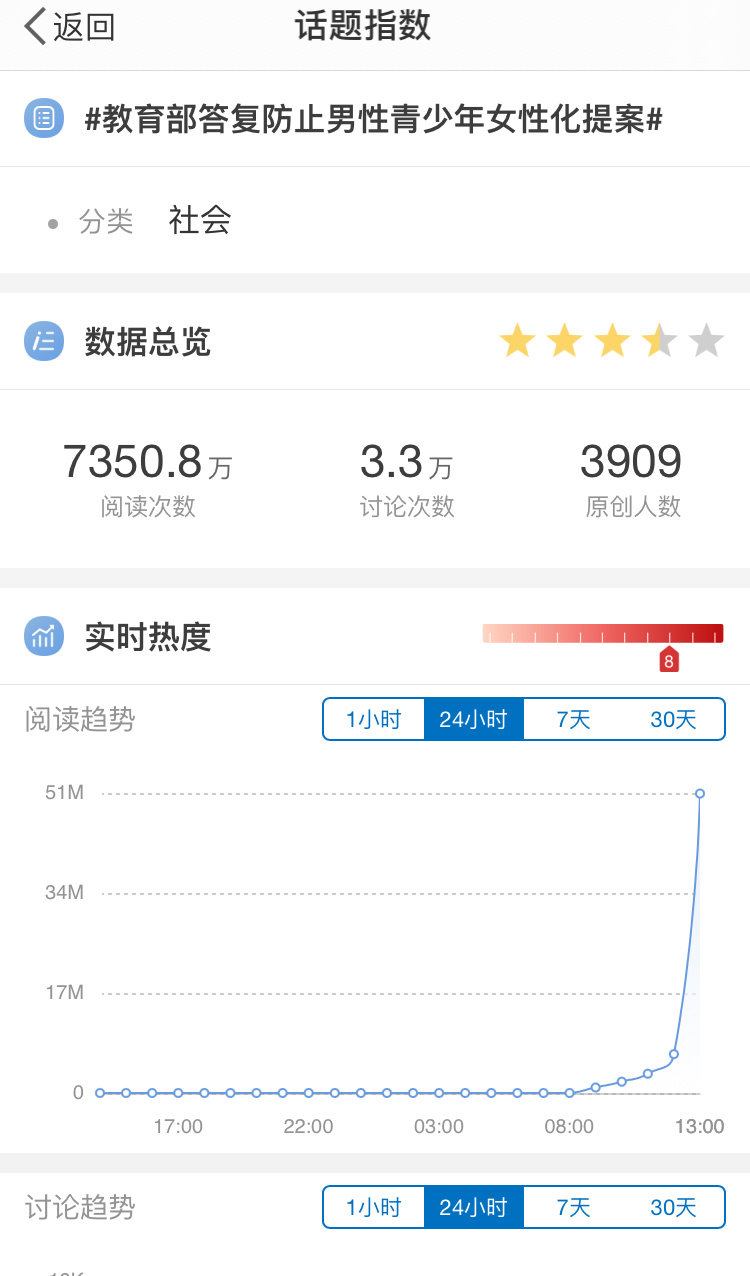Viewport: 750px width, 1276px height.
Task: Select 24小时 in 讨论趋势
Action: (474, 1207)
